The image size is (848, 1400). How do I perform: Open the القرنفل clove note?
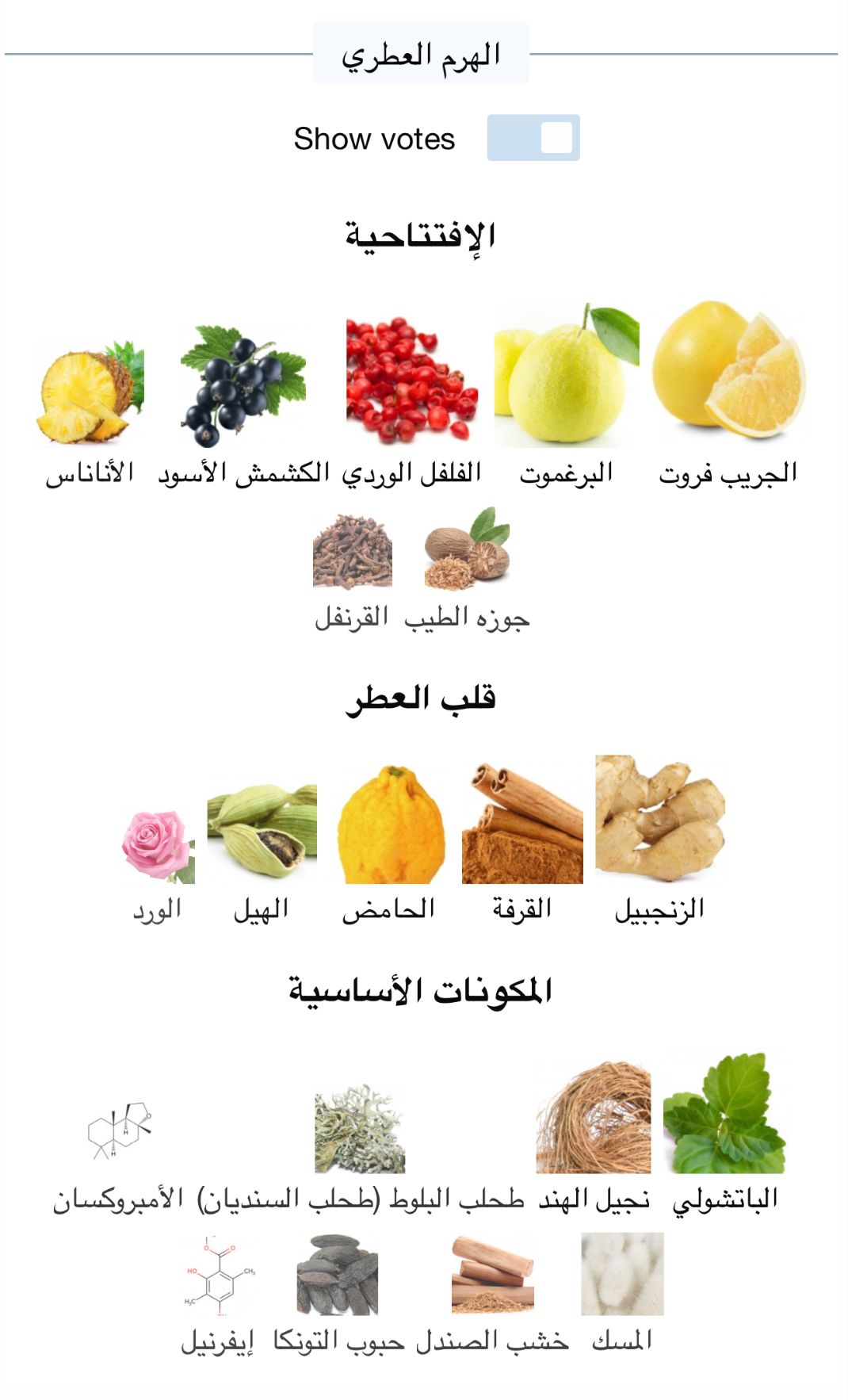[x=353, y=553]
